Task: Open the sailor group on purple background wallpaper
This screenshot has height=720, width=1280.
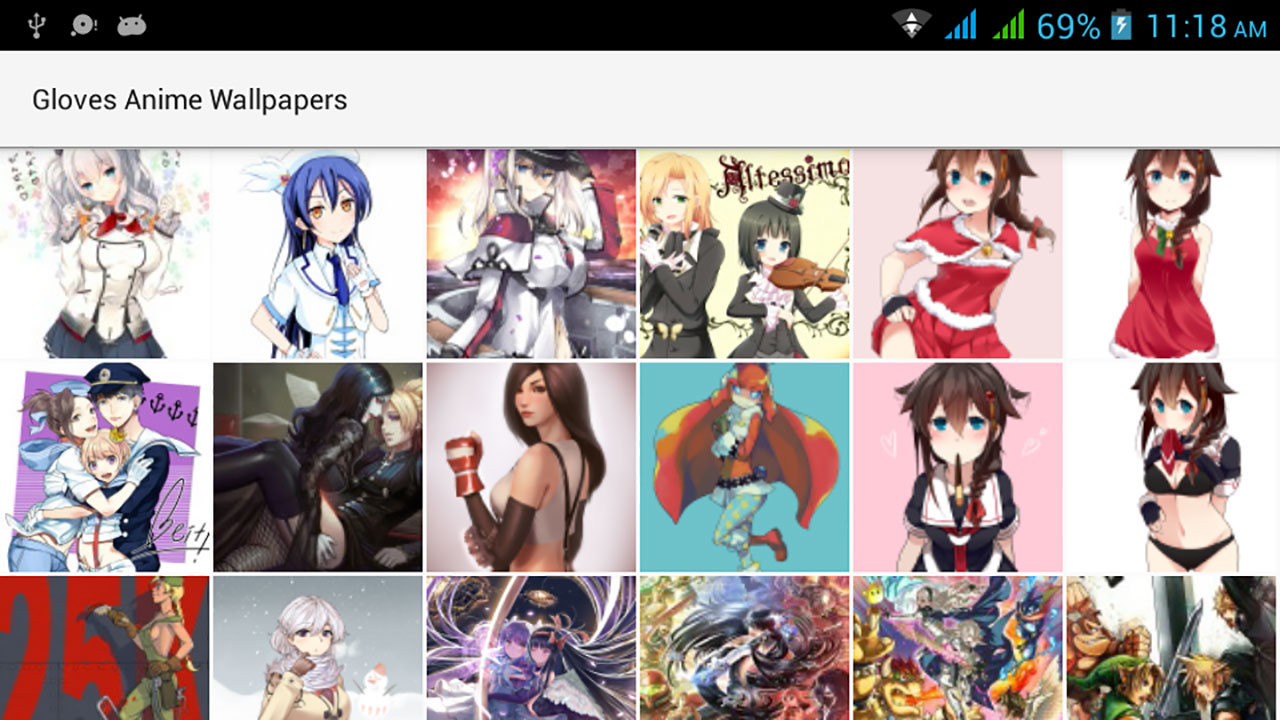Action: coord(105,467)
